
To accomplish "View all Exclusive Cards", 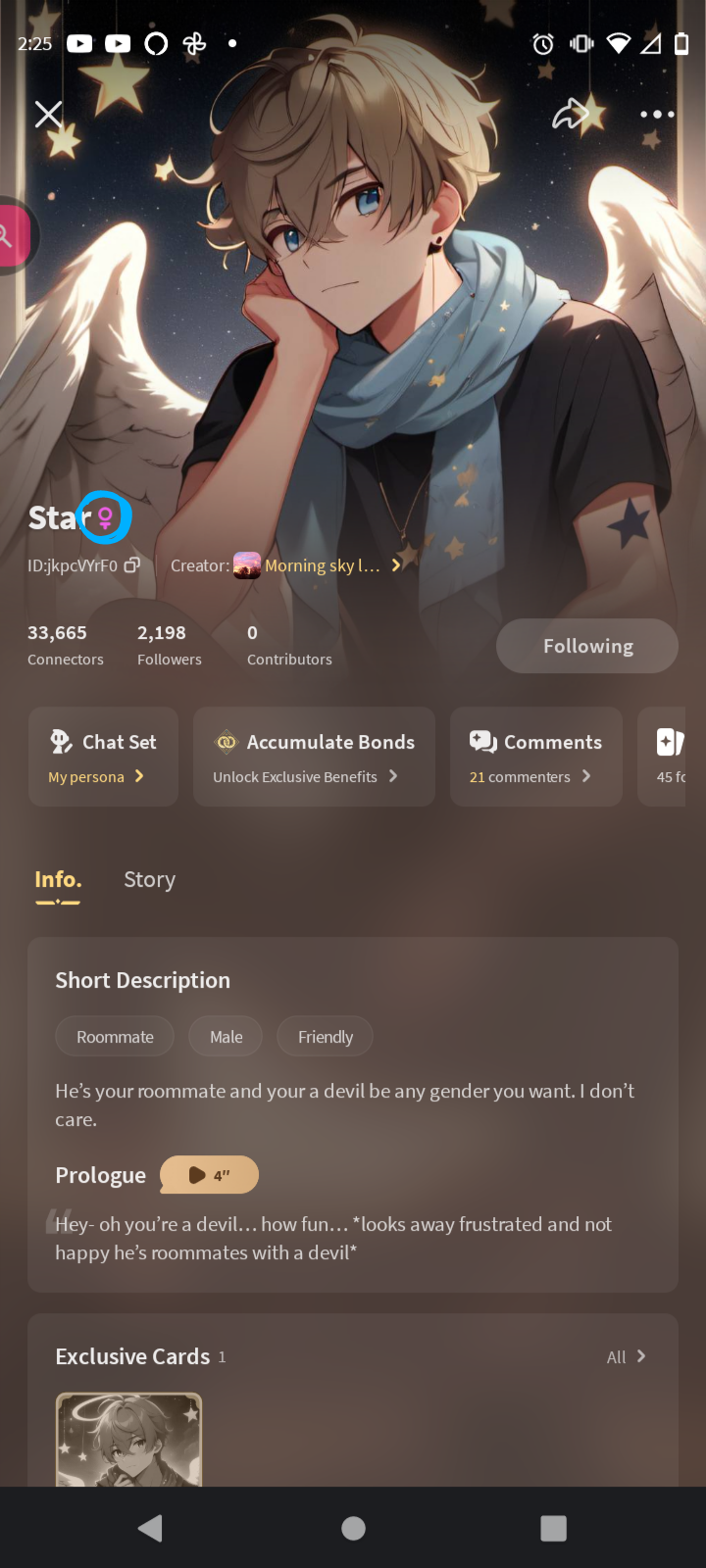I will pyautogui.click(x=626, y=1357).
